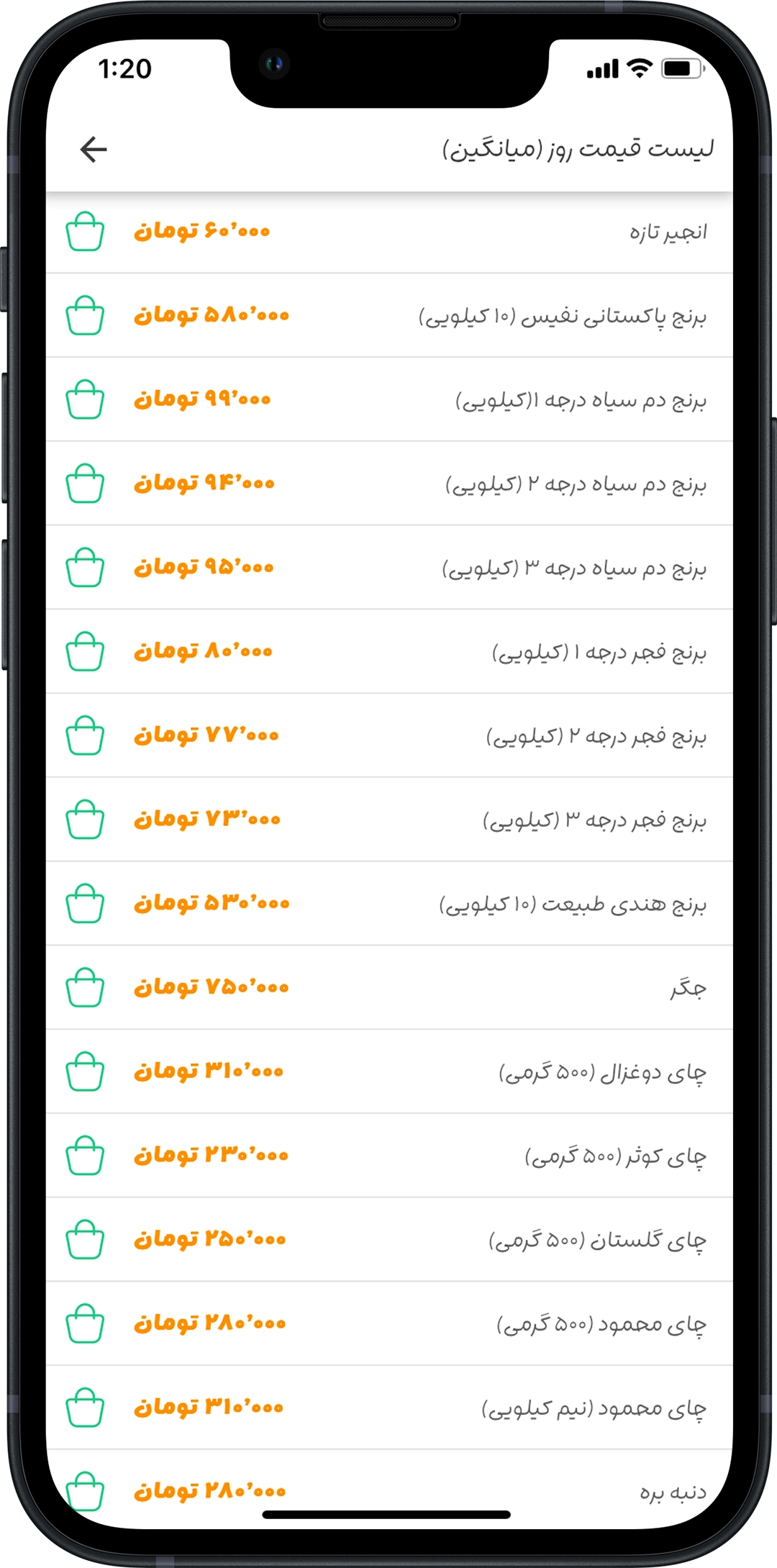Screen dimensions: 777x1568
Task: Add چای محمود (۵۰۰ گرمی) to basket
Action: (85, 1323)
